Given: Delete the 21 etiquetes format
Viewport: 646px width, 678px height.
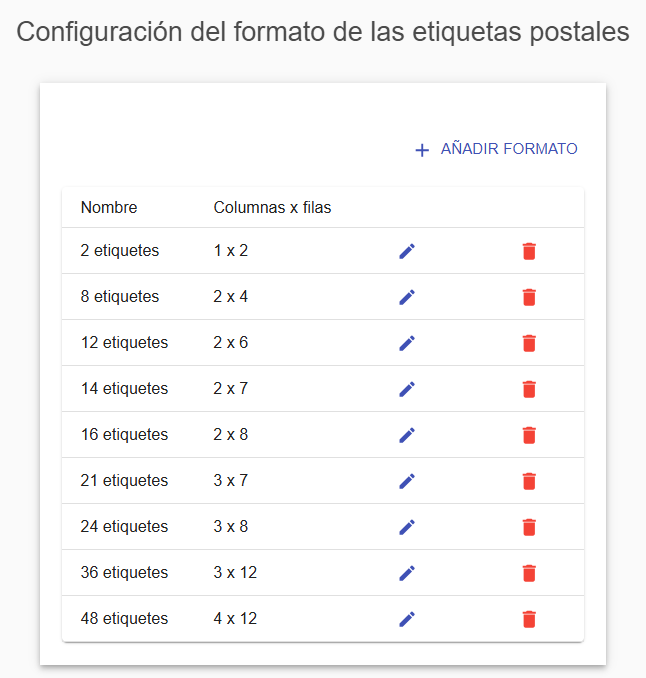Looking at the screenshot, I should pyautogui.click(x=529, y=481).
